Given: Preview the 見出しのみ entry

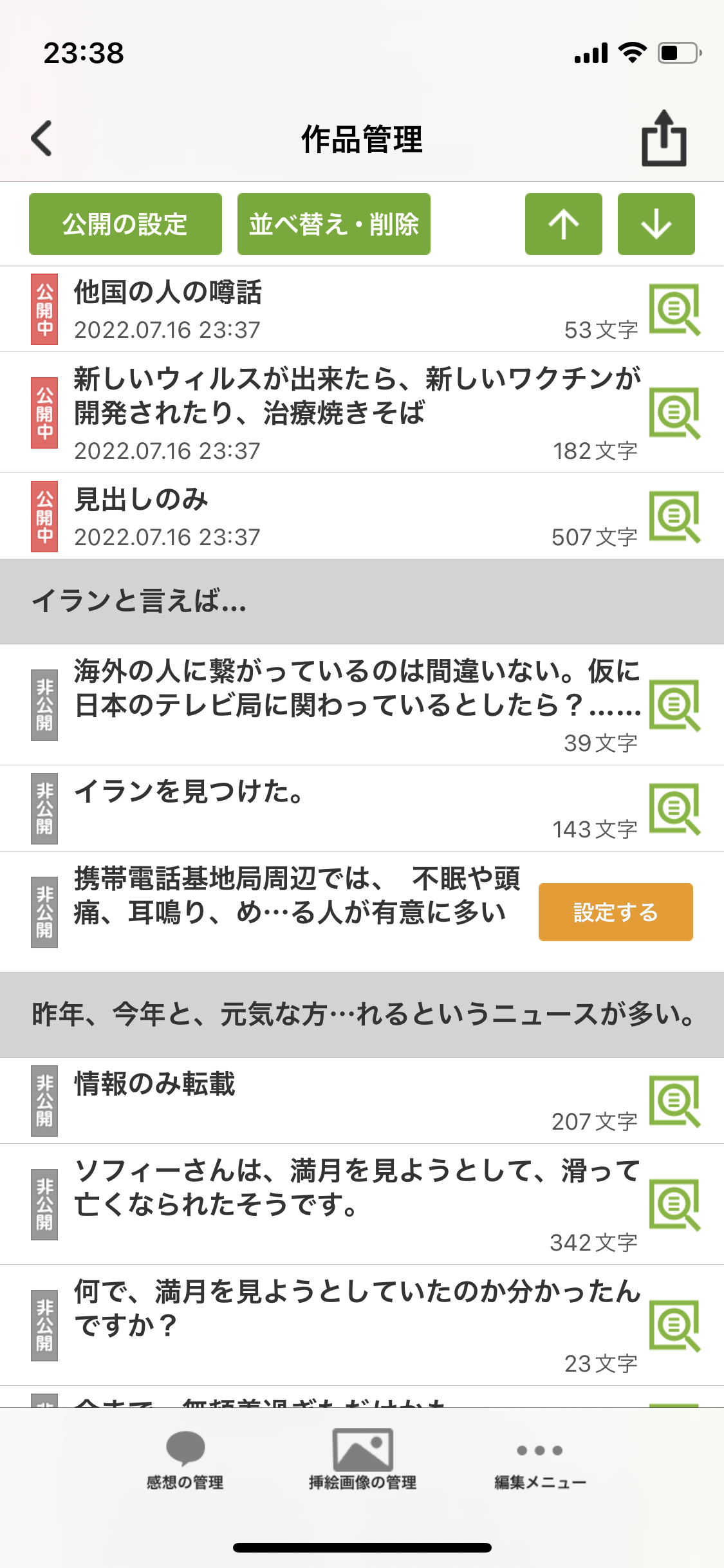Looking at the screenshot, I should coord(674,517).
